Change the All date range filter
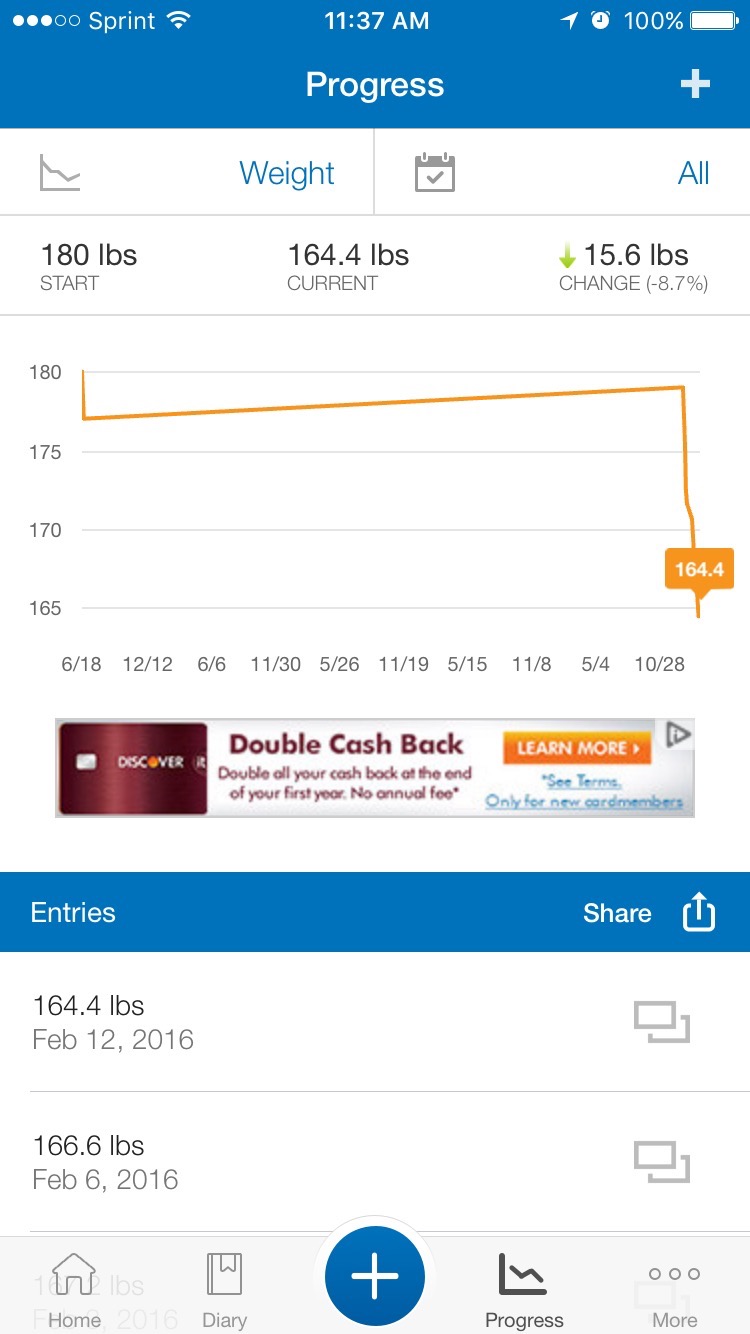Image resolution: width=750 pixels, height=1334 pixels. (x=562, y=173)
